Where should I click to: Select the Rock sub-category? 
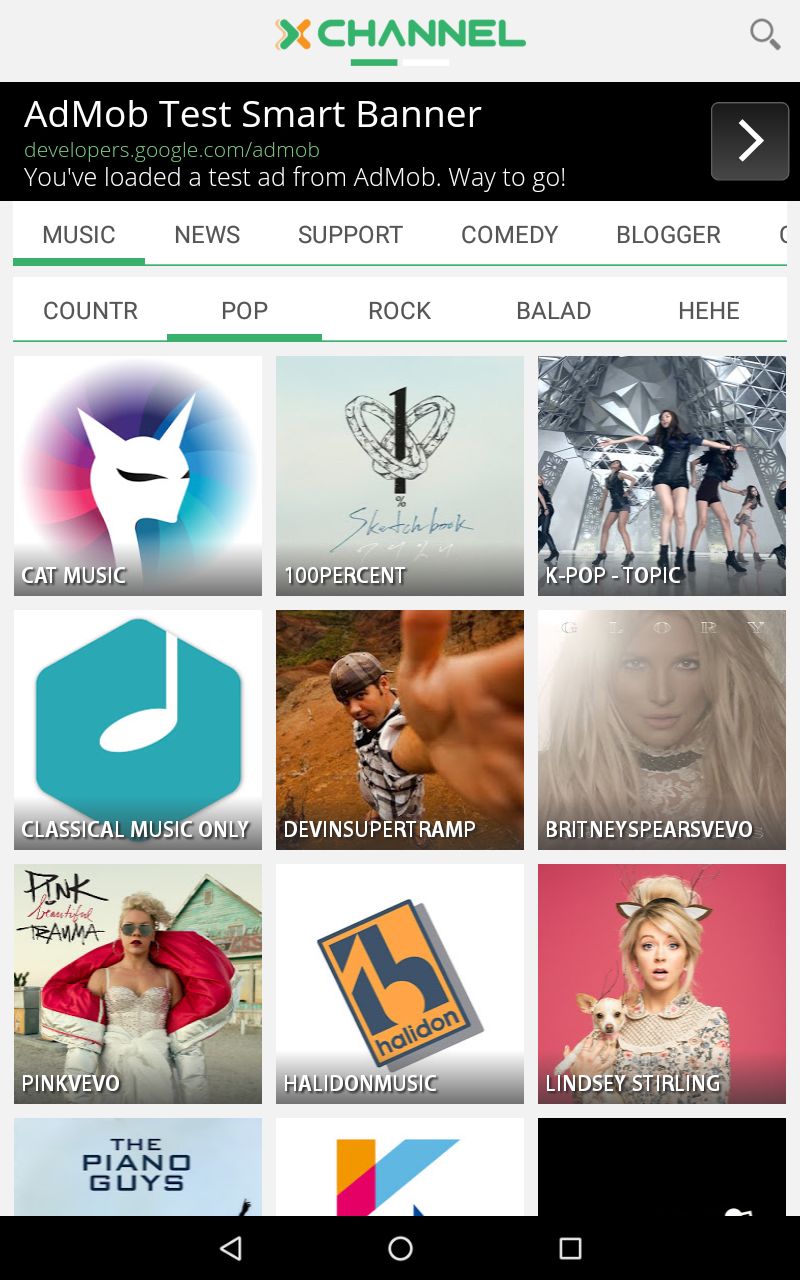399,311
